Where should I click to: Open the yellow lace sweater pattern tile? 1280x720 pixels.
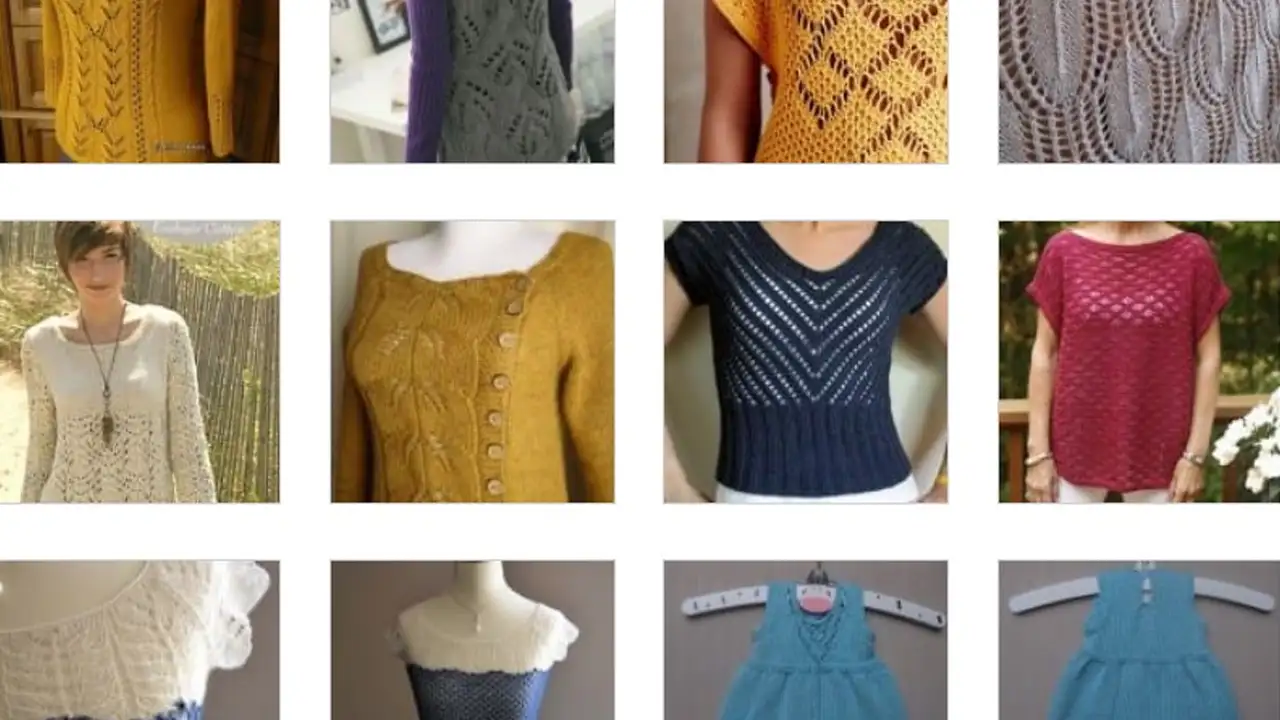coord(139,80)
